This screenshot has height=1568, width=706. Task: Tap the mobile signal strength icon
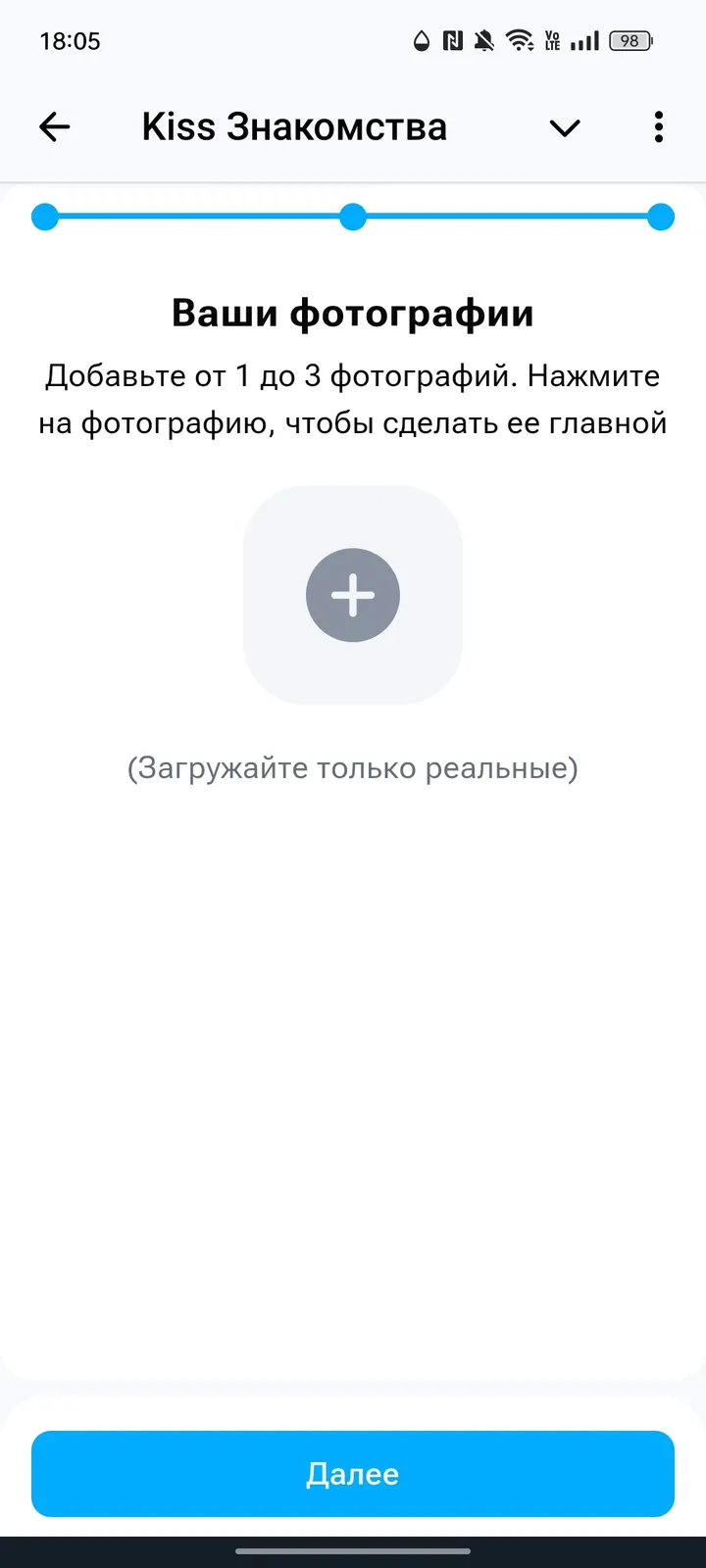click(x=585, y=40)
